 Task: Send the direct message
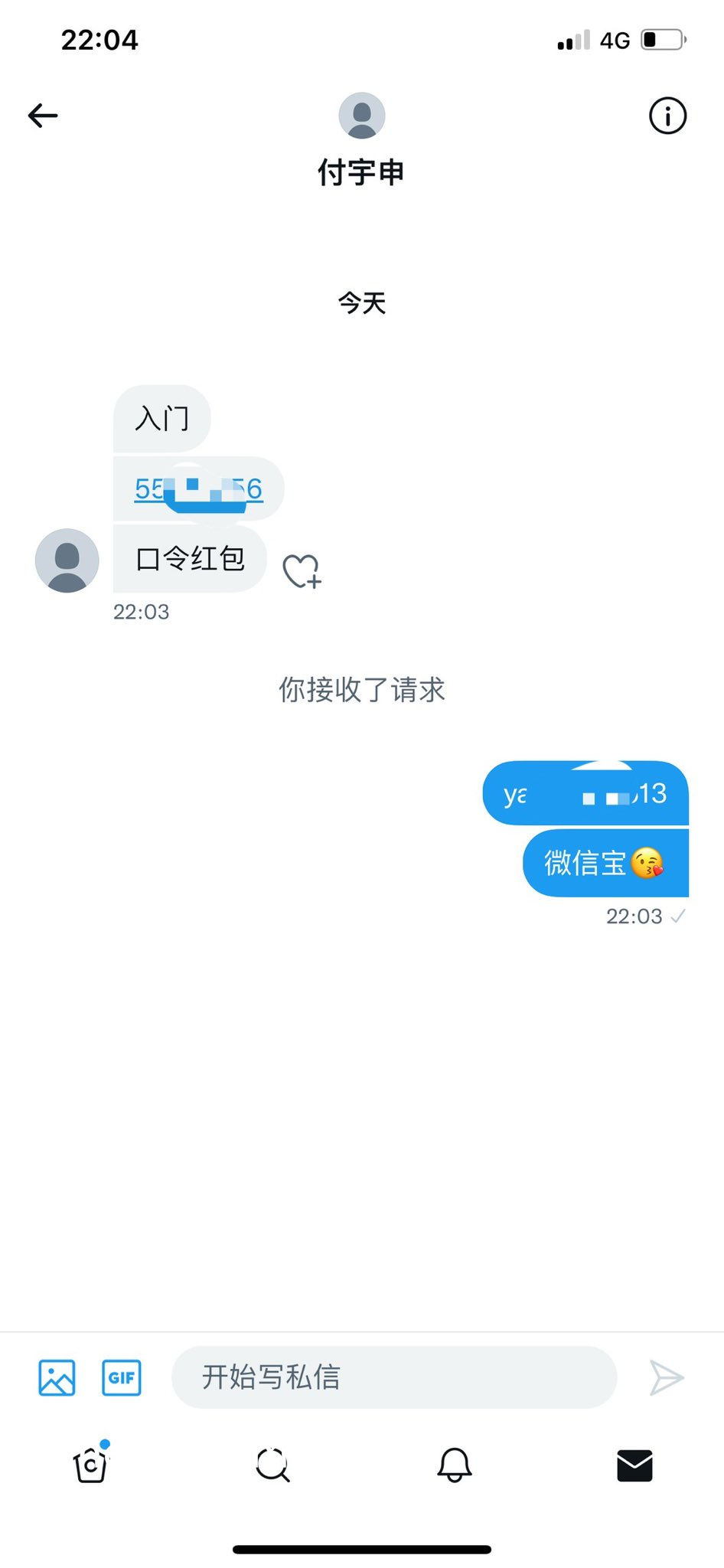[x=666, y=1377]
